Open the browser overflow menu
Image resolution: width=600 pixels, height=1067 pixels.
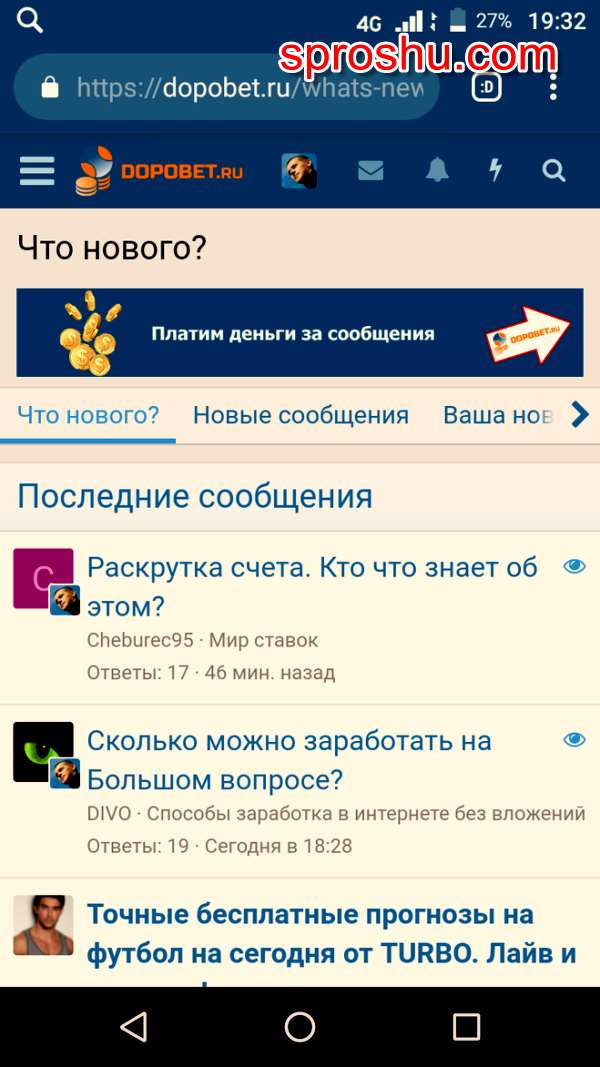pyautogui.click(x=554, y=86)
